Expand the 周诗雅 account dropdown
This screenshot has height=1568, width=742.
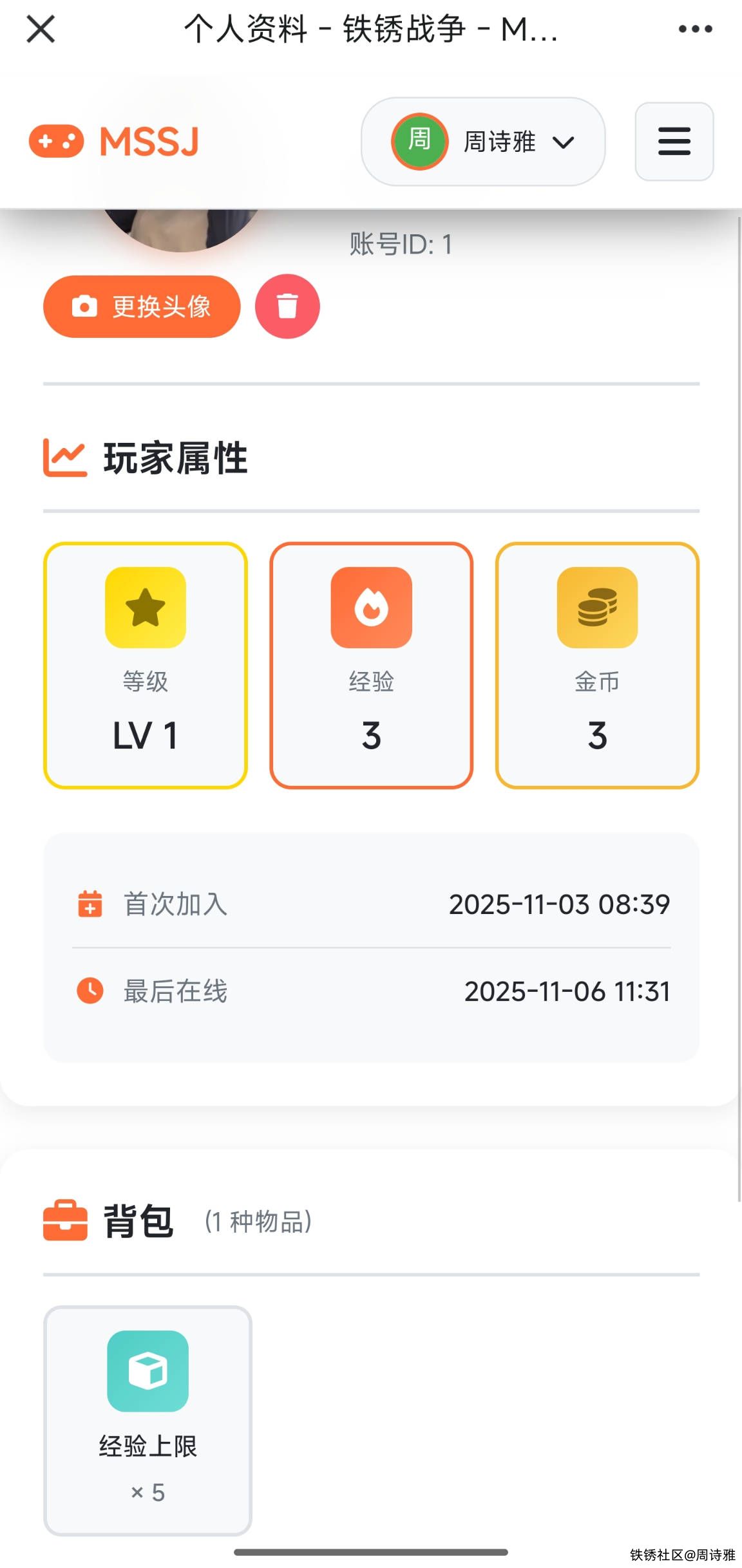483,142
